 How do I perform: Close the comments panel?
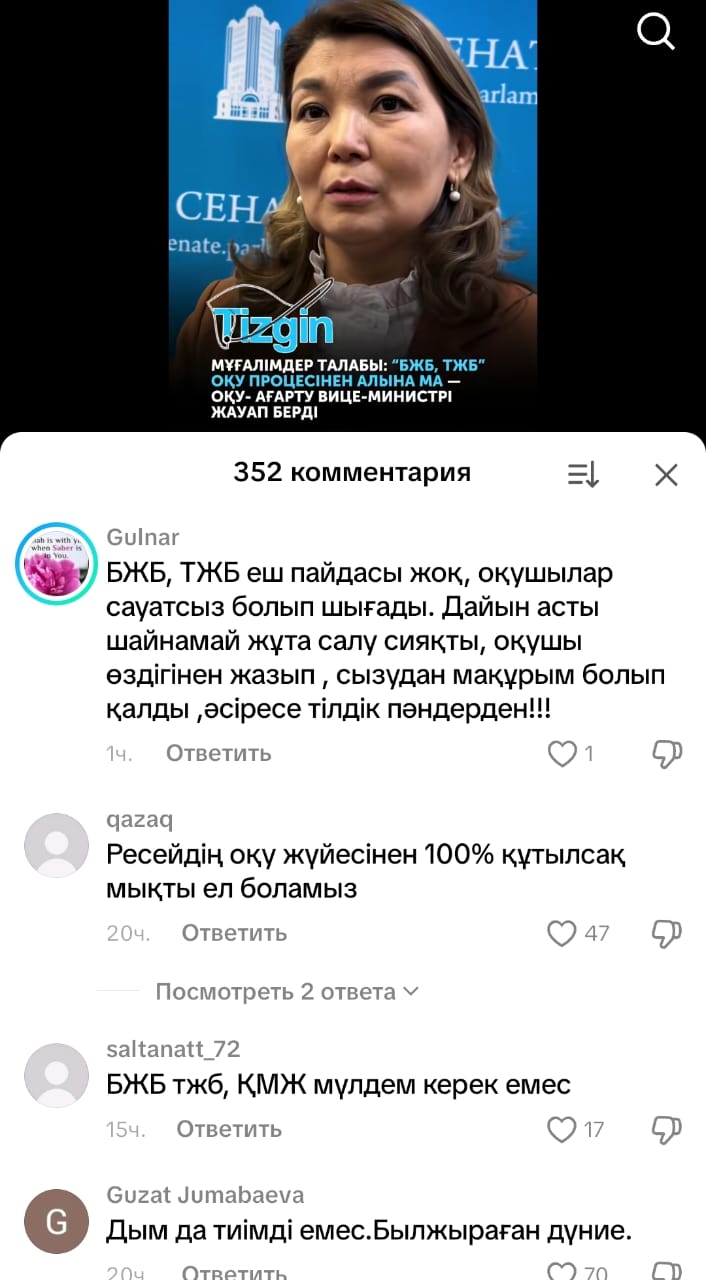click(666, 475)
